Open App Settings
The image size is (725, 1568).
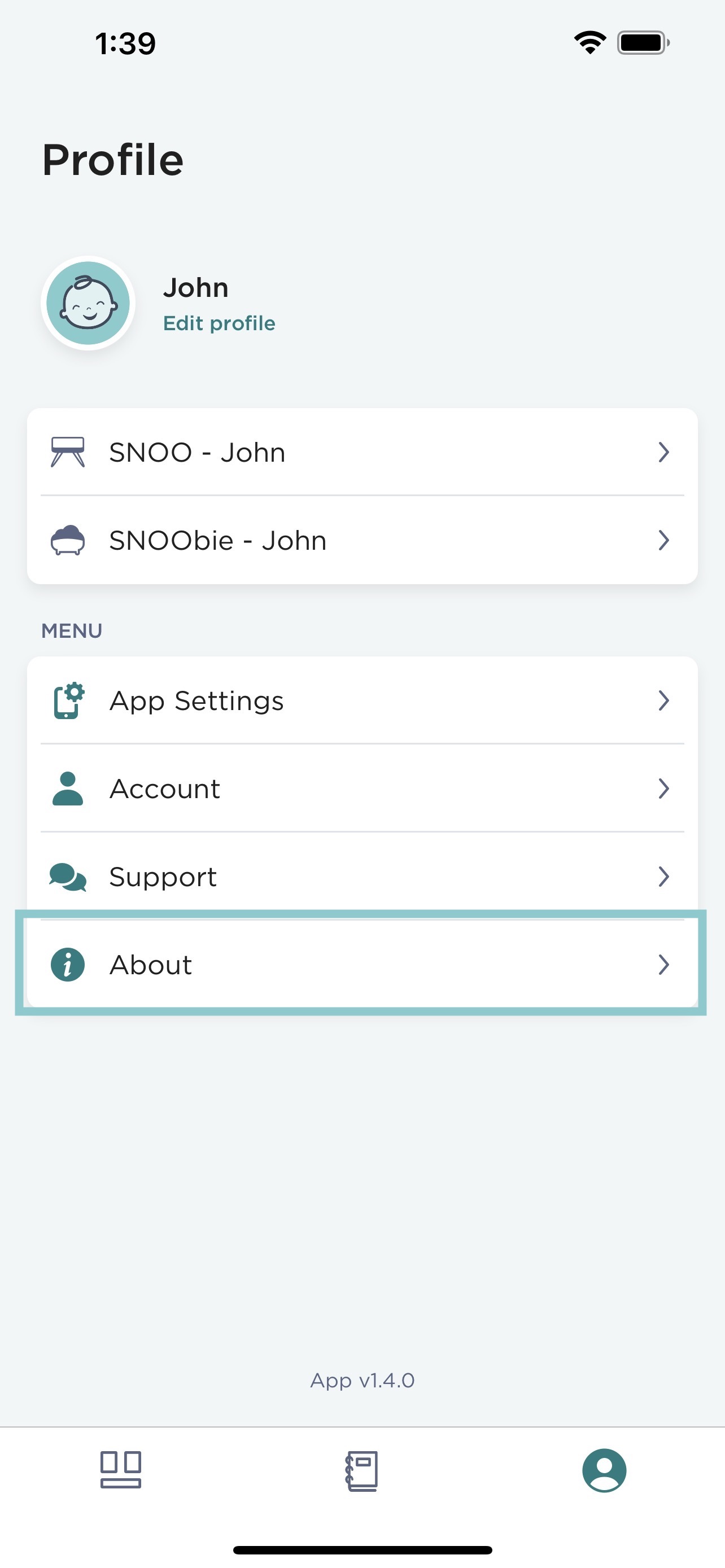point(362,700)
